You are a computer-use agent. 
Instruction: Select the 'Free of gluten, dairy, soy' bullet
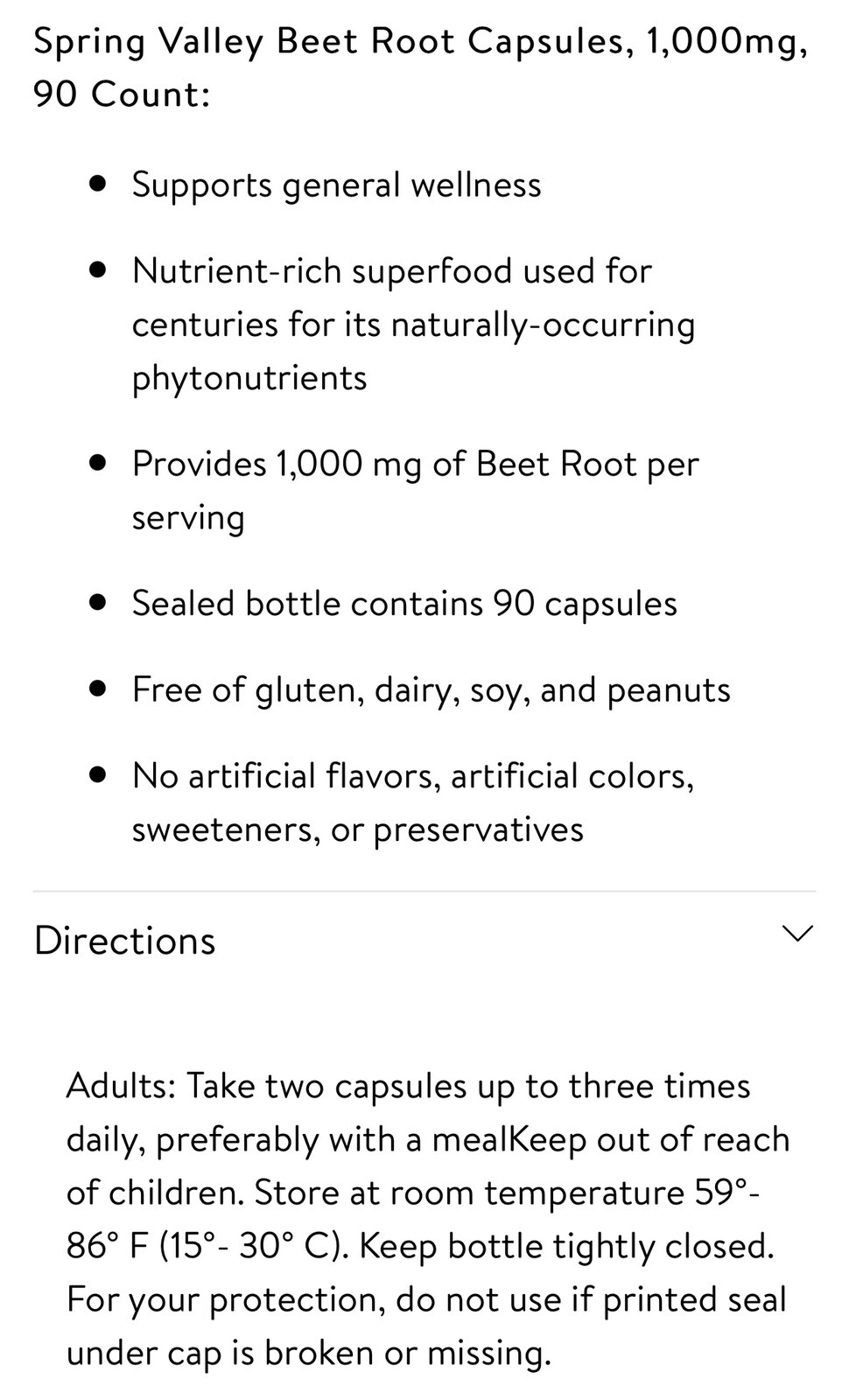(x=431, y=689)
